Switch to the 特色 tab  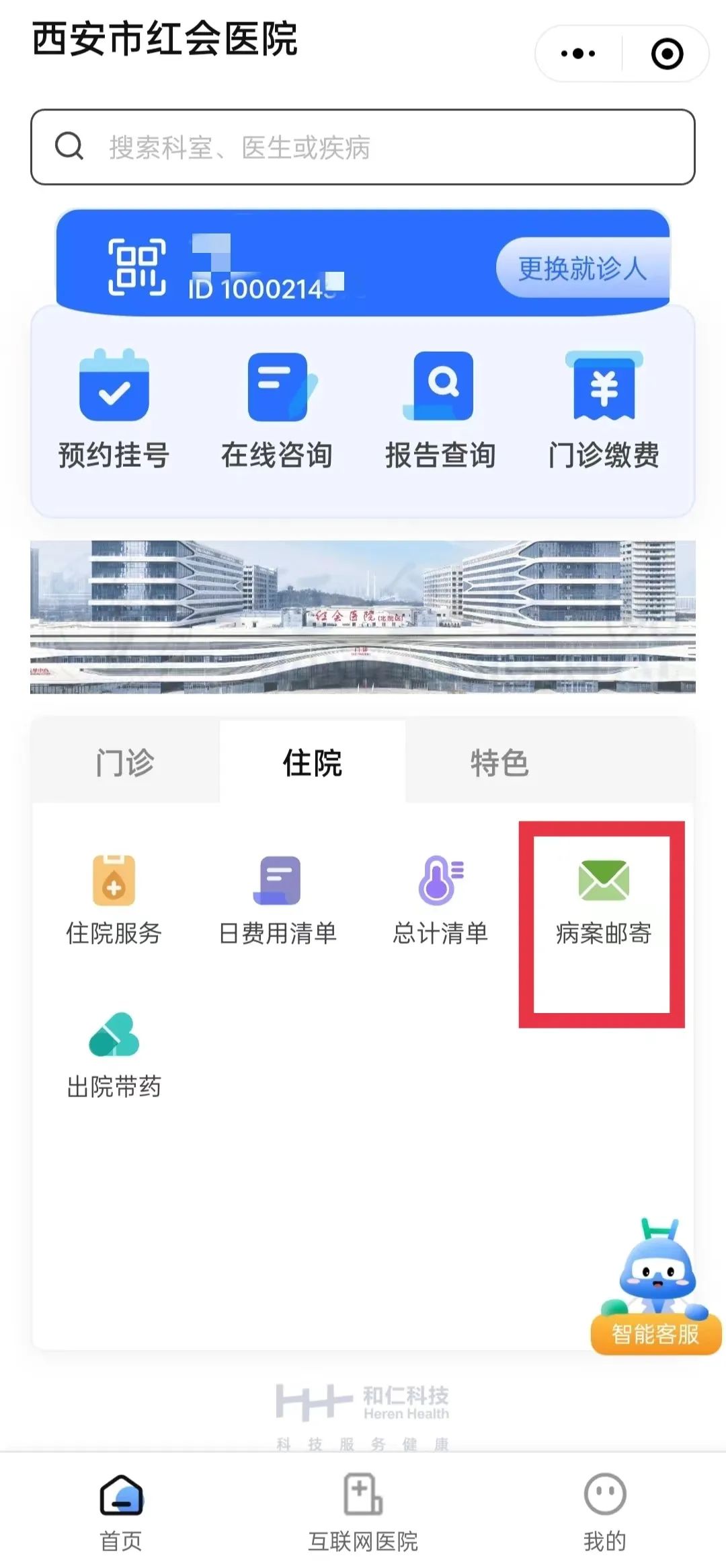[x=499, y=763]
